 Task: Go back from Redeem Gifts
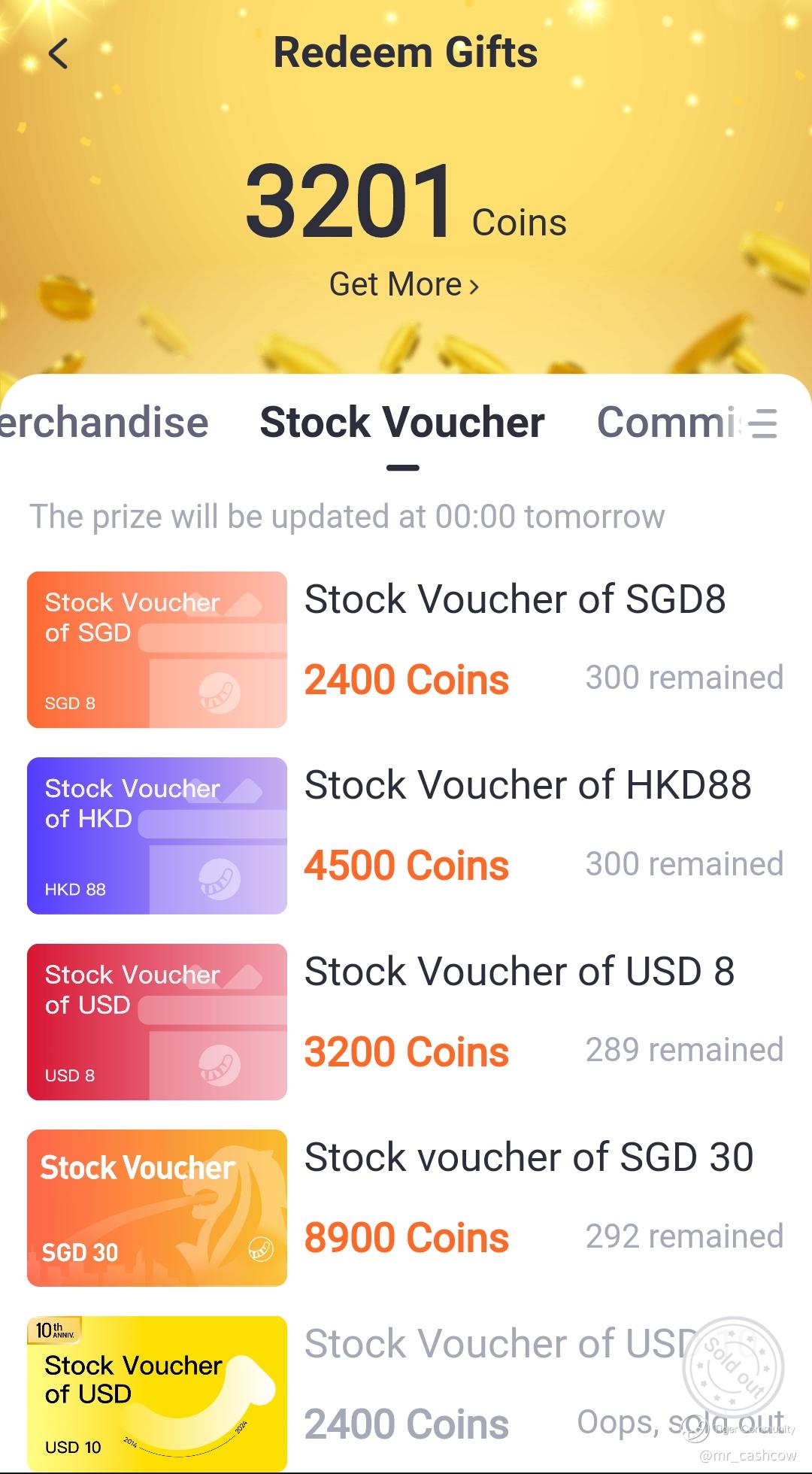click(x=58, y=54)
